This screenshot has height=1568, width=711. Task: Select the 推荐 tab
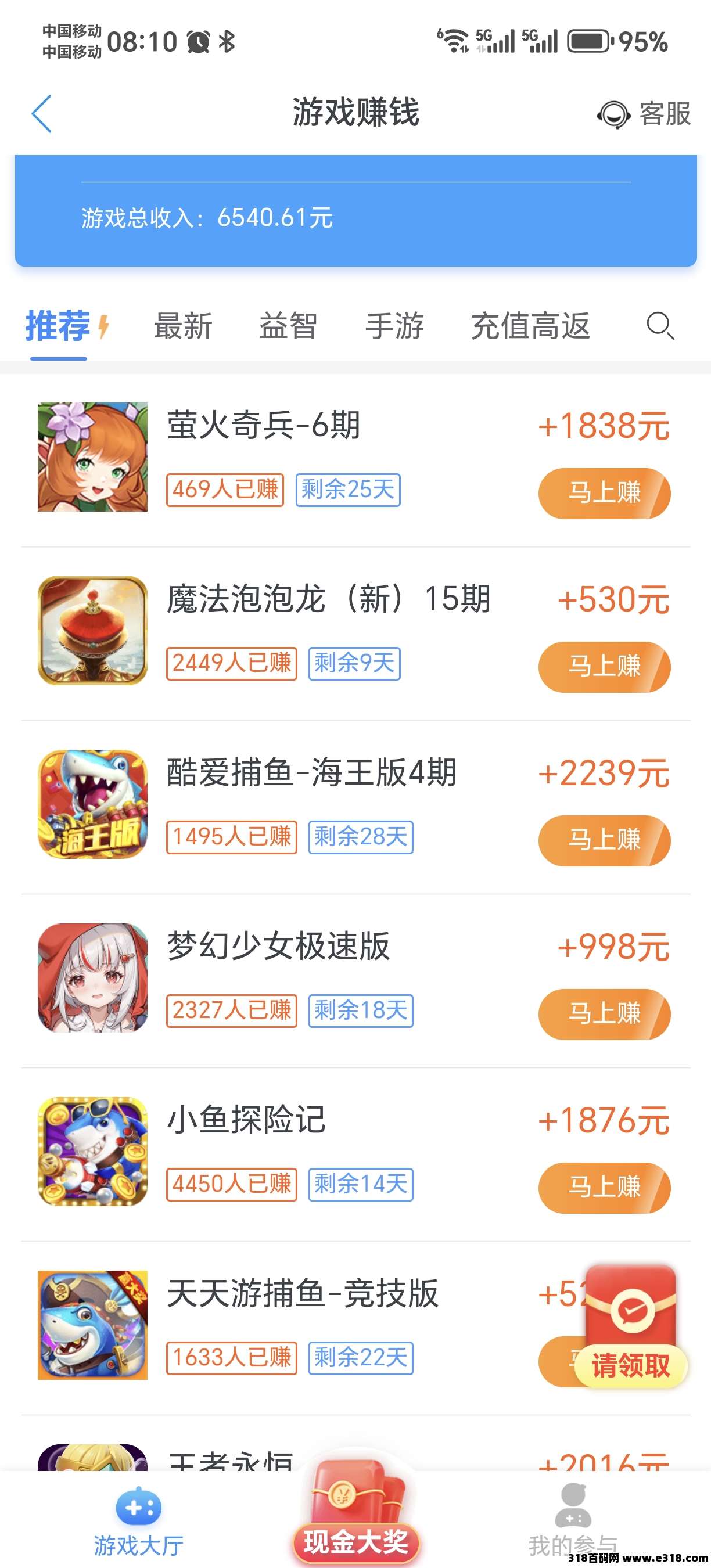[59, 326]
